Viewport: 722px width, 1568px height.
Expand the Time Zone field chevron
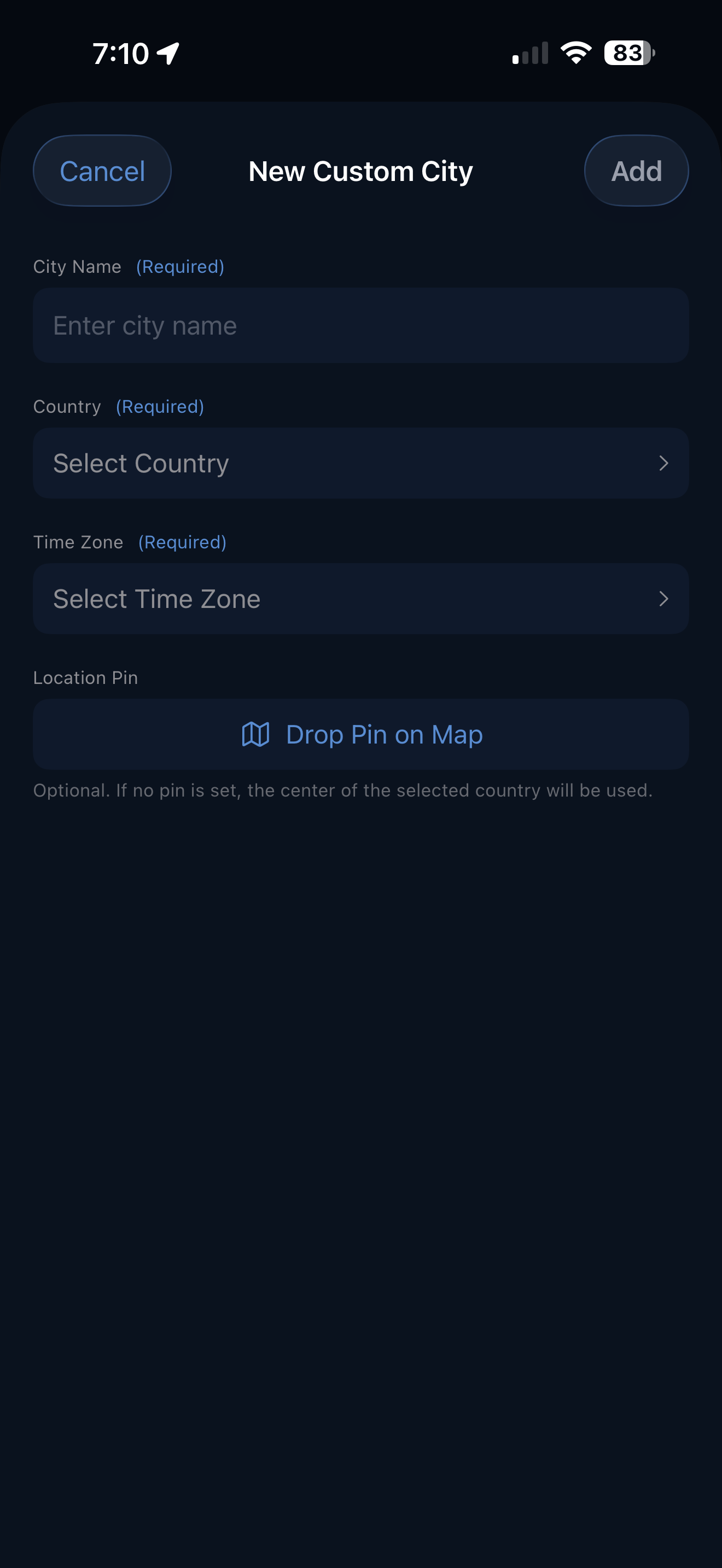point(664,598)
